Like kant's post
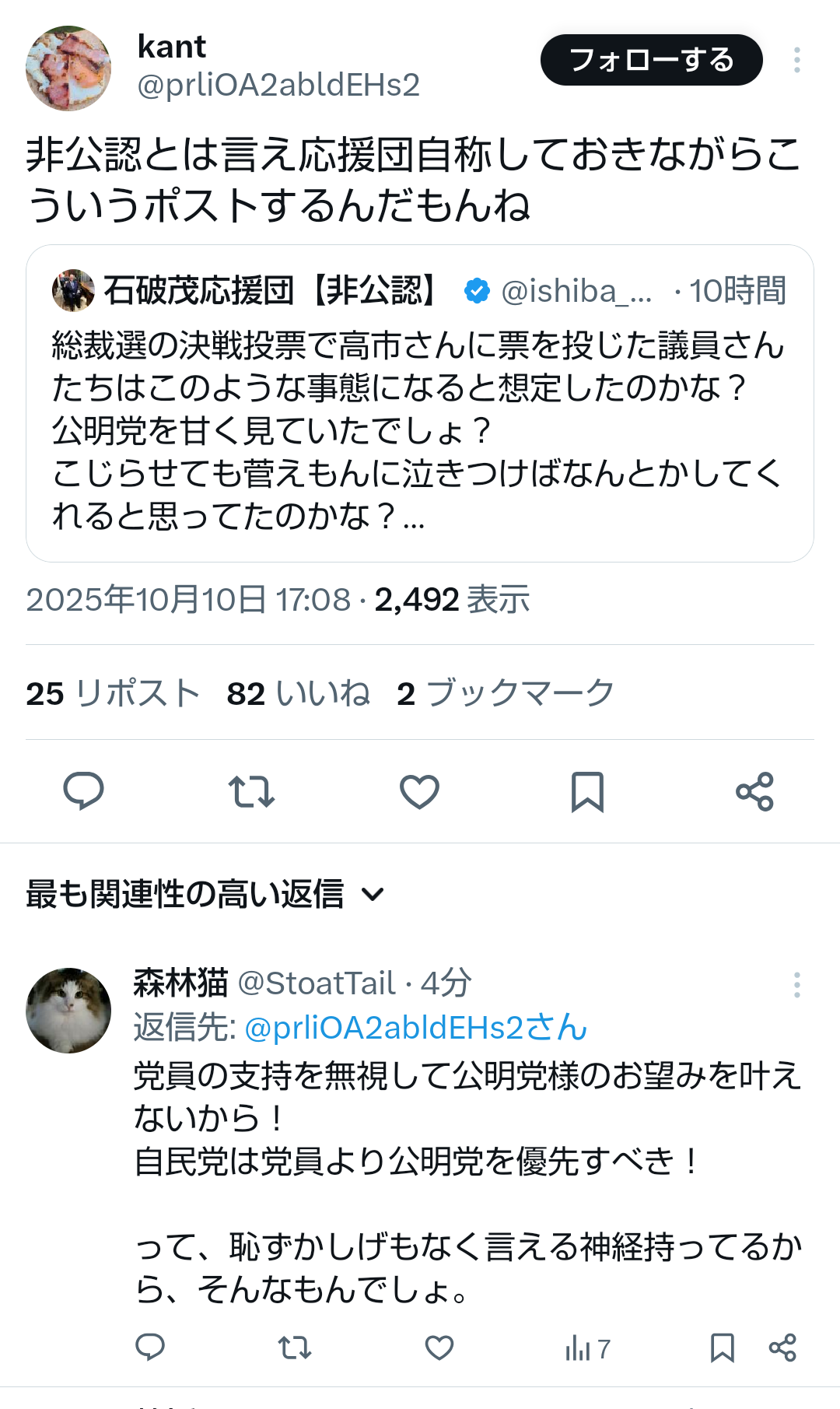 [419, 791]
